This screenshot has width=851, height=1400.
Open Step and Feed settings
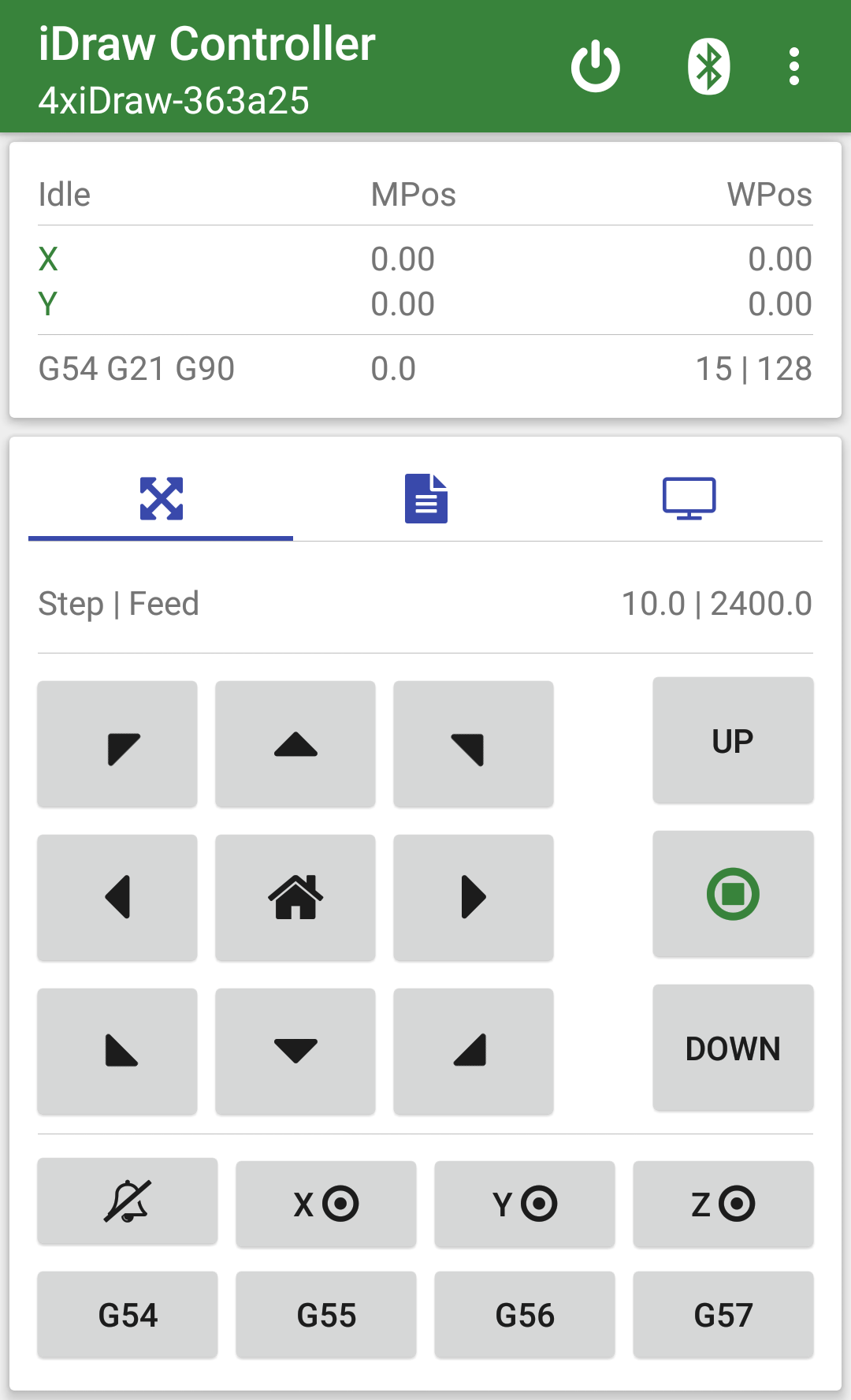[425, 602]
